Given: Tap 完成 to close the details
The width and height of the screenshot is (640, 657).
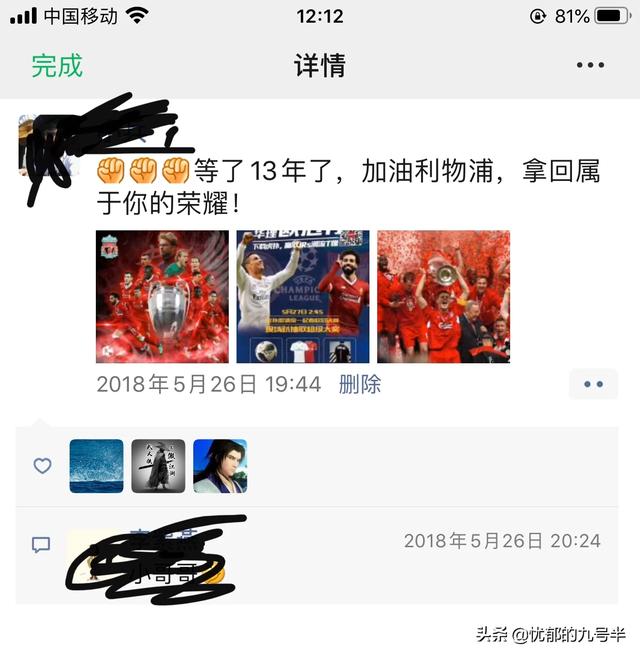Looking at the screenshot, I should [x=57, y=66].
